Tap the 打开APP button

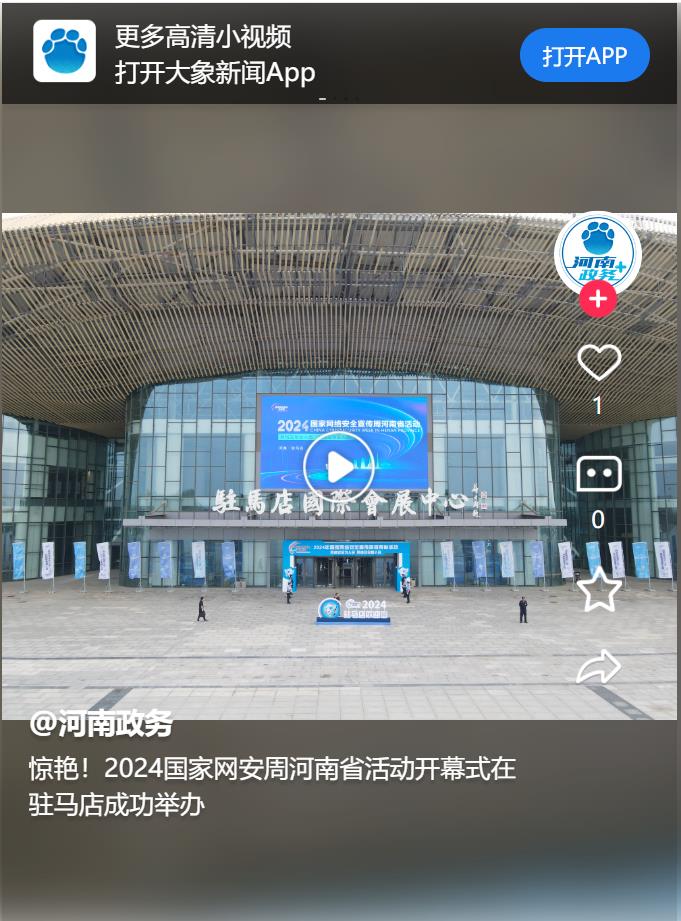pyautogui.click(x=584, y=56)
